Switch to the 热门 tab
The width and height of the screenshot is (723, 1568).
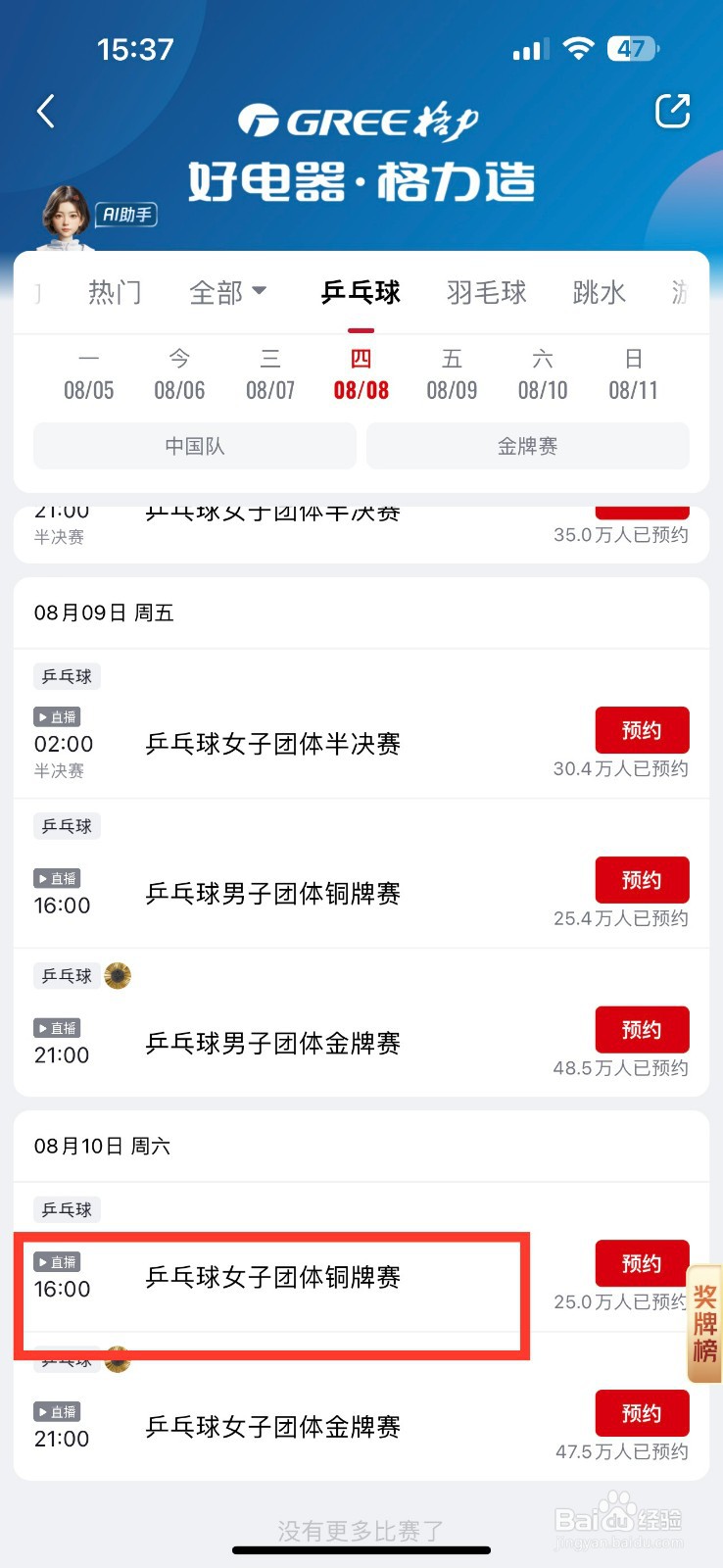pos(115,292)
